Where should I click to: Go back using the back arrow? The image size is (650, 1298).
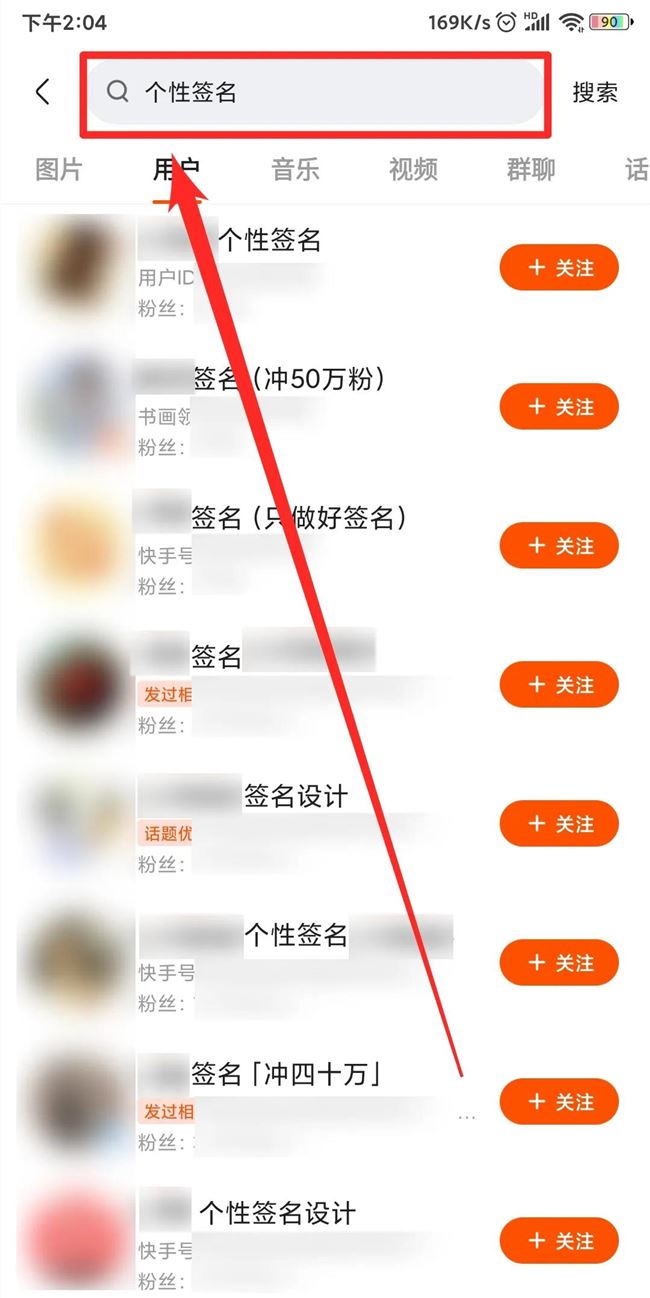click(42, 92)
